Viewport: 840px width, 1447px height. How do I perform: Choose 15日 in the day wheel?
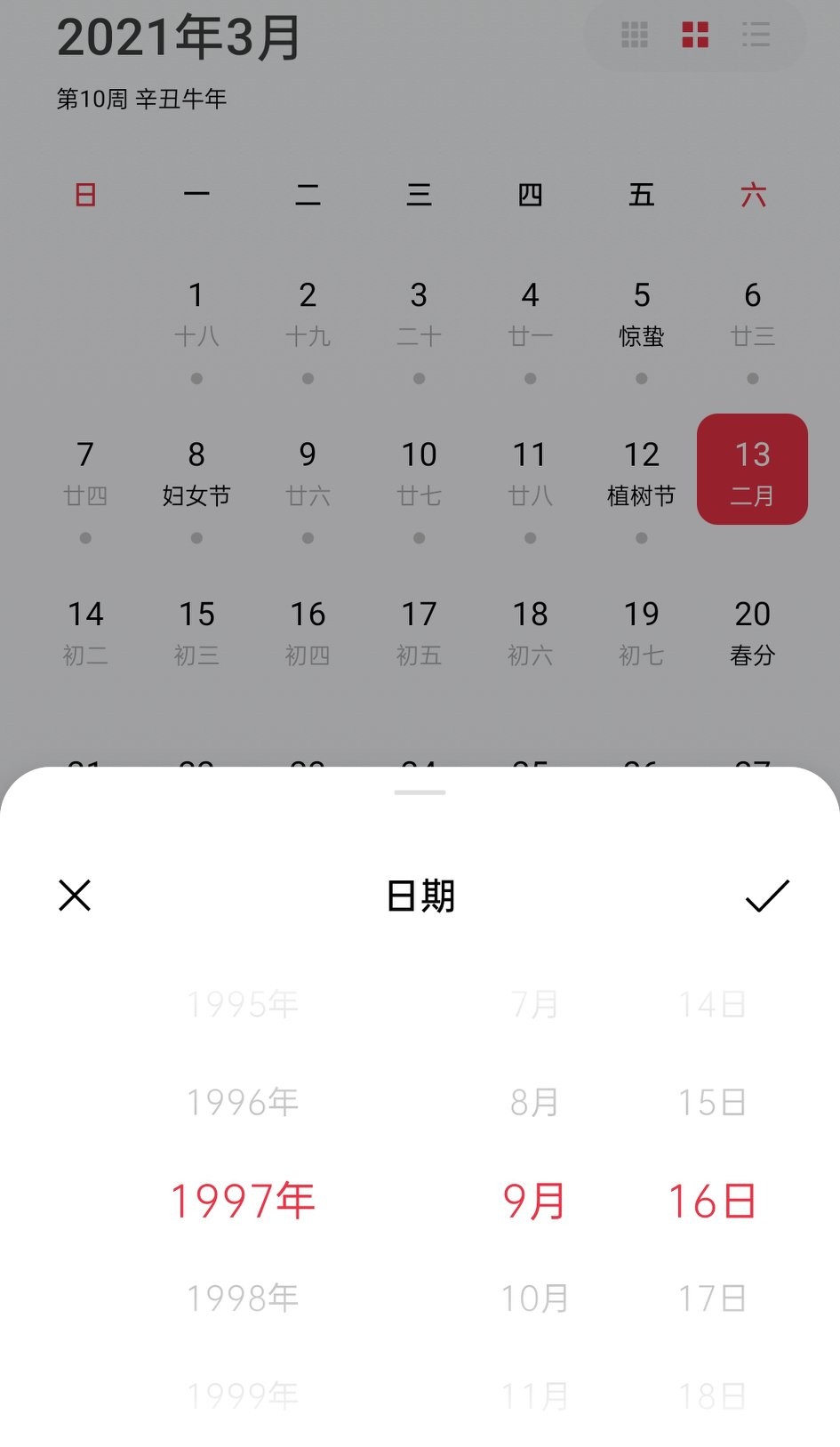pyautogui.click(x=712, y=1103)
